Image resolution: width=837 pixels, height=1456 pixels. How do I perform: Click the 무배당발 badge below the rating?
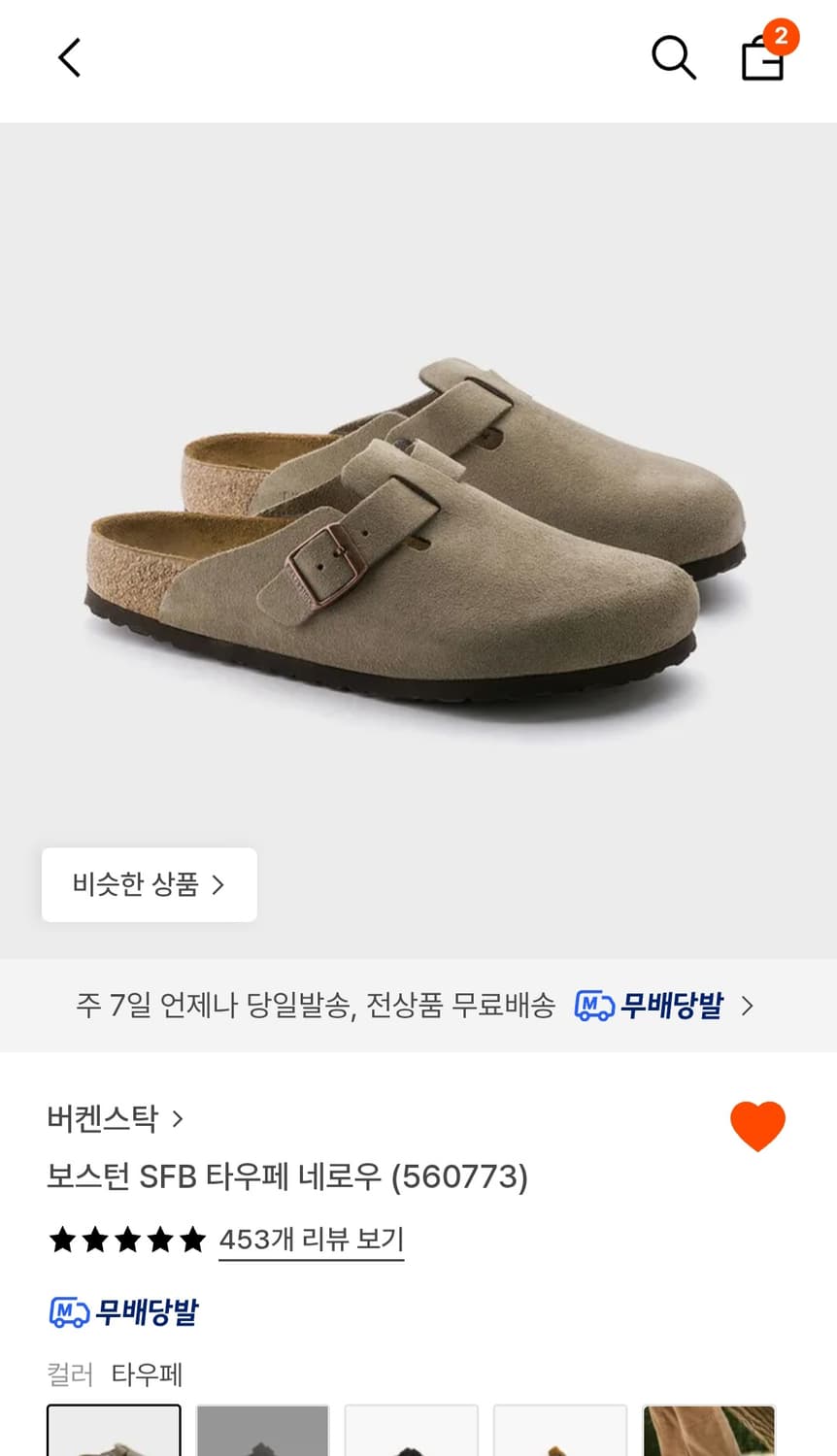(121, 1313)
